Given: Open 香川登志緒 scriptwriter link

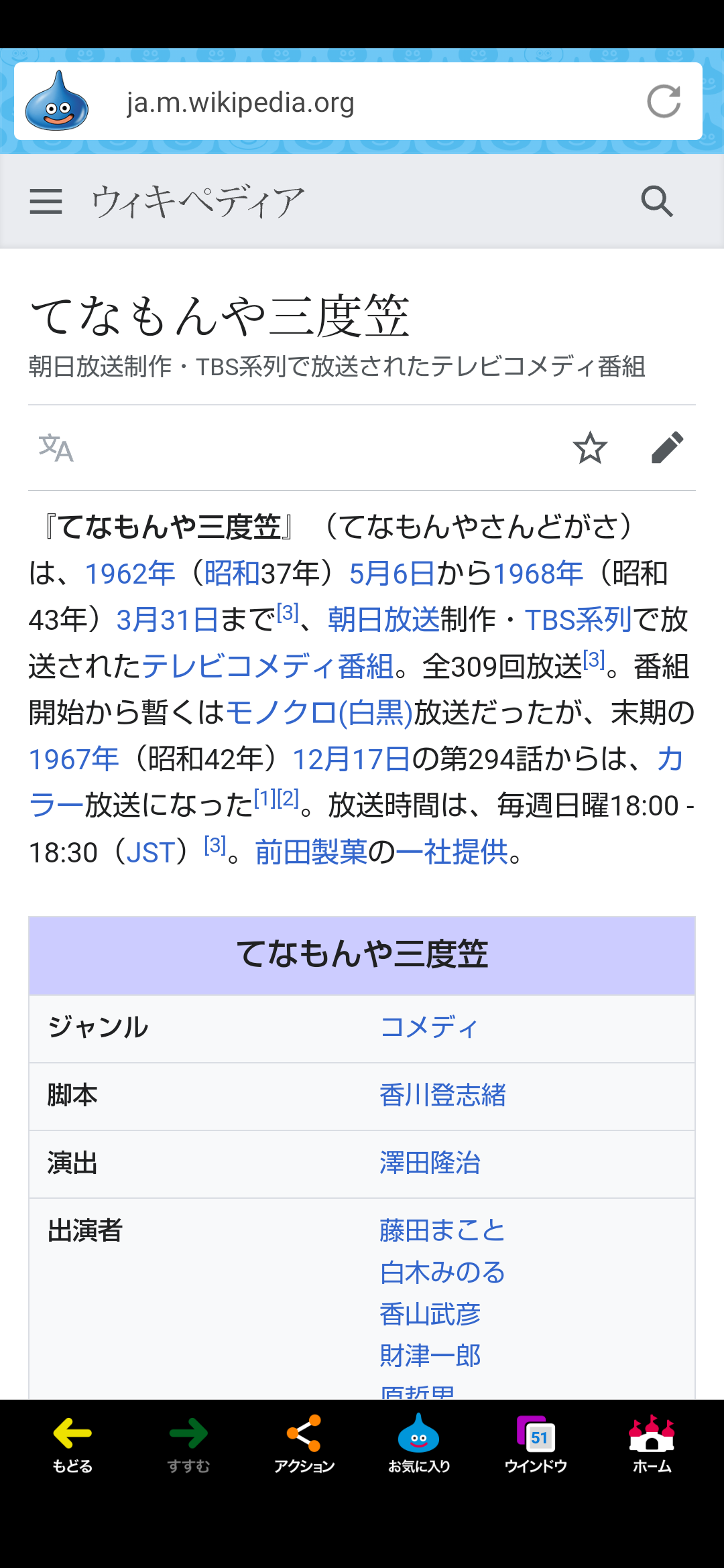Looking at the screenshot, I should tap(442, 1096).
